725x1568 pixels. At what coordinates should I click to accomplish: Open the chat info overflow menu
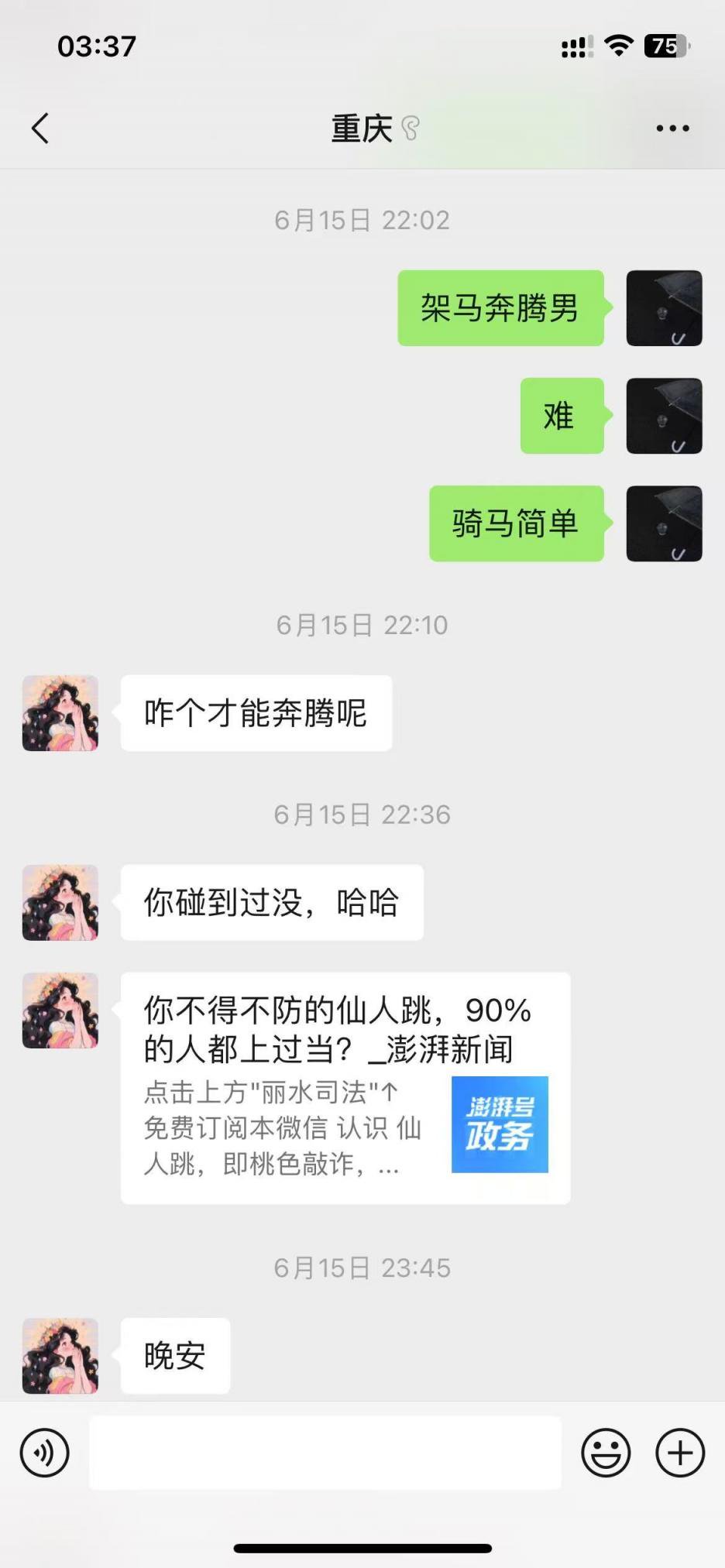coord(672,129)
